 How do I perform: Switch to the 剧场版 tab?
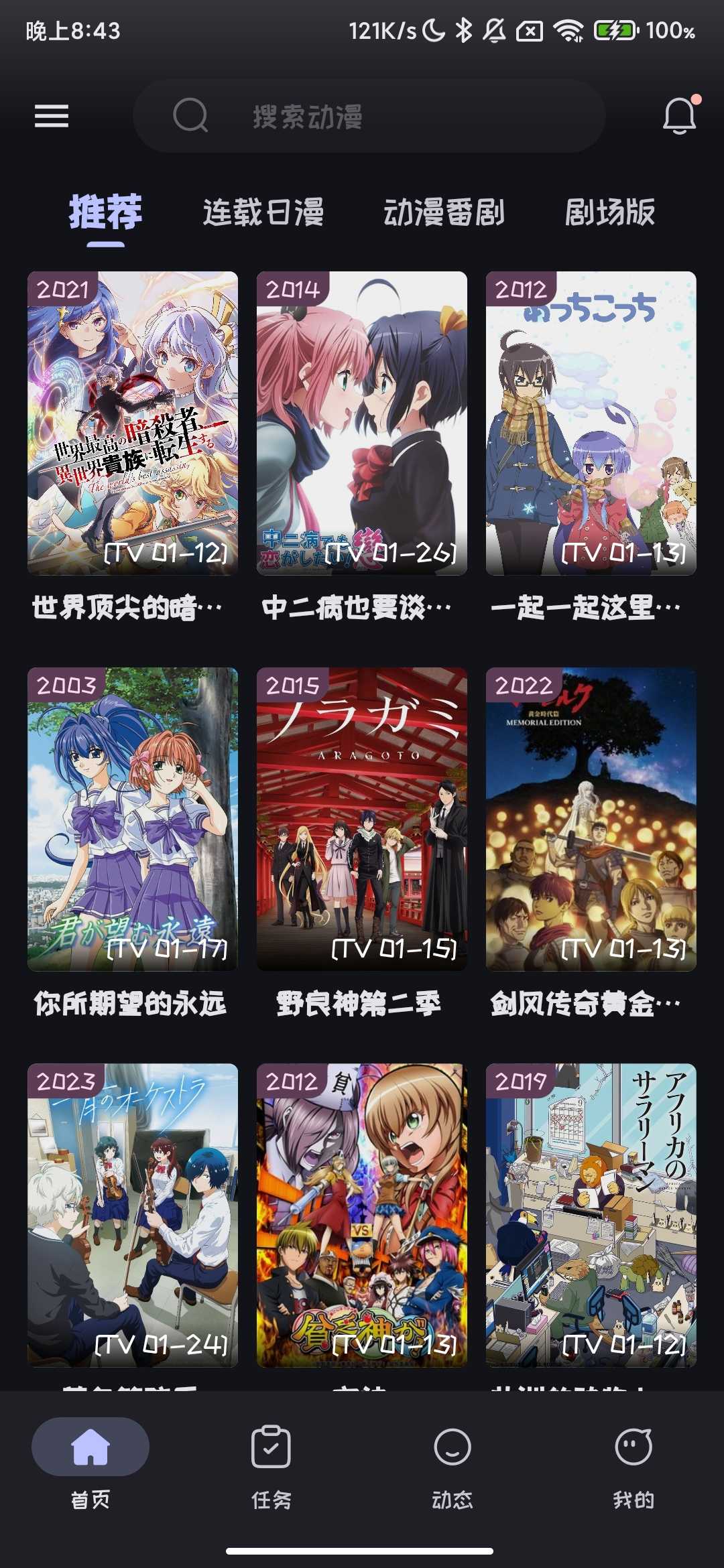point(609,212)
